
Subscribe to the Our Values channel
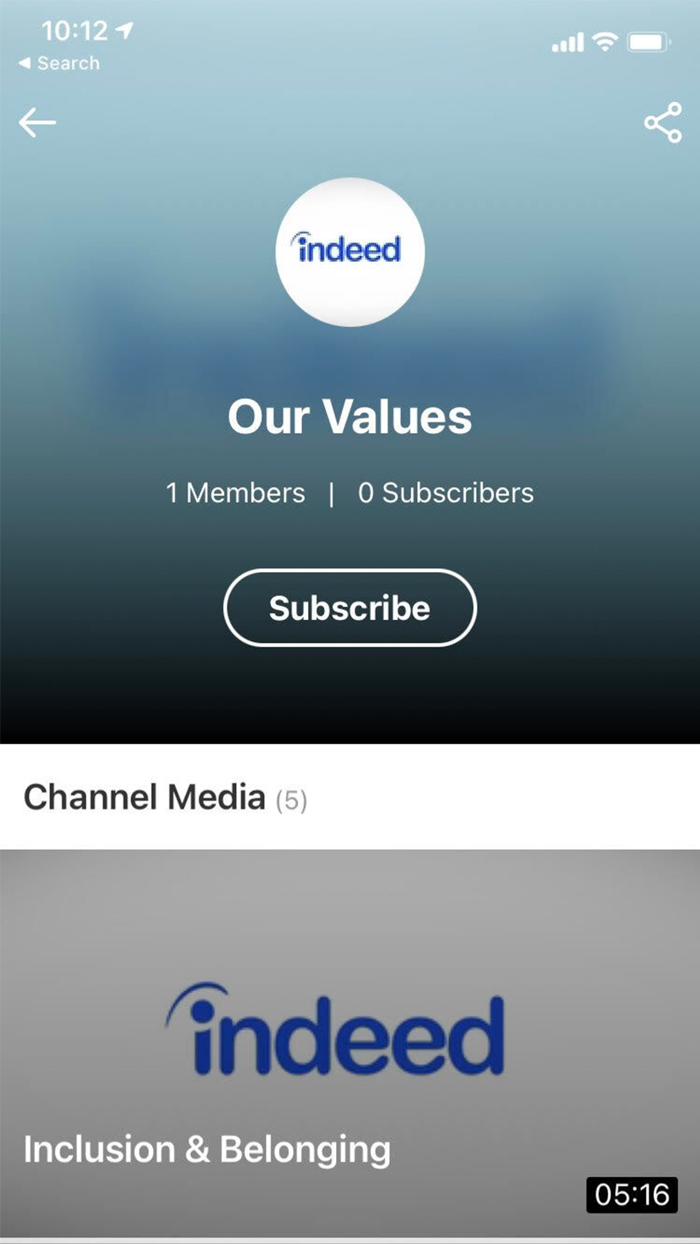tap(350, 608)
